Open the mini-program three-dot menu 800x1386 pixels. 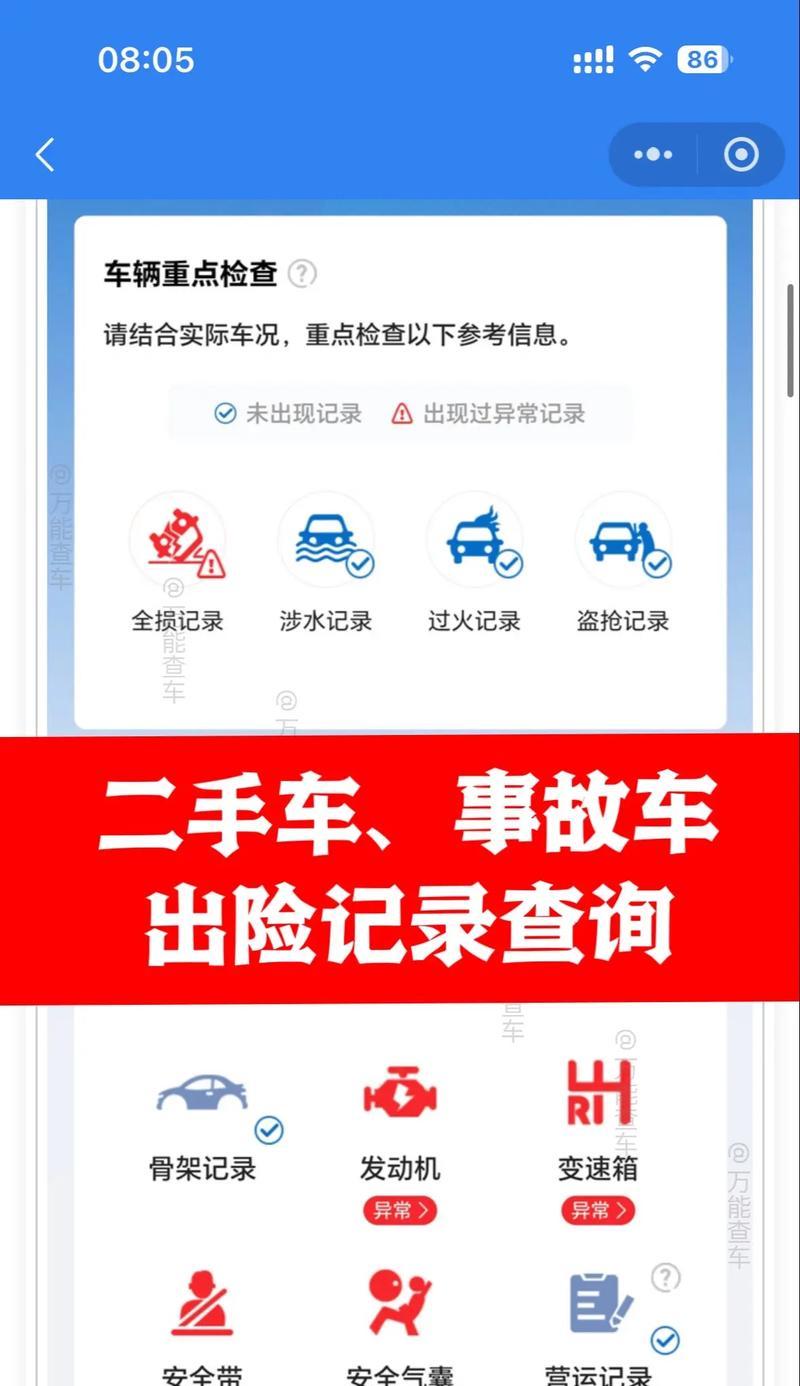pos(653,155)
